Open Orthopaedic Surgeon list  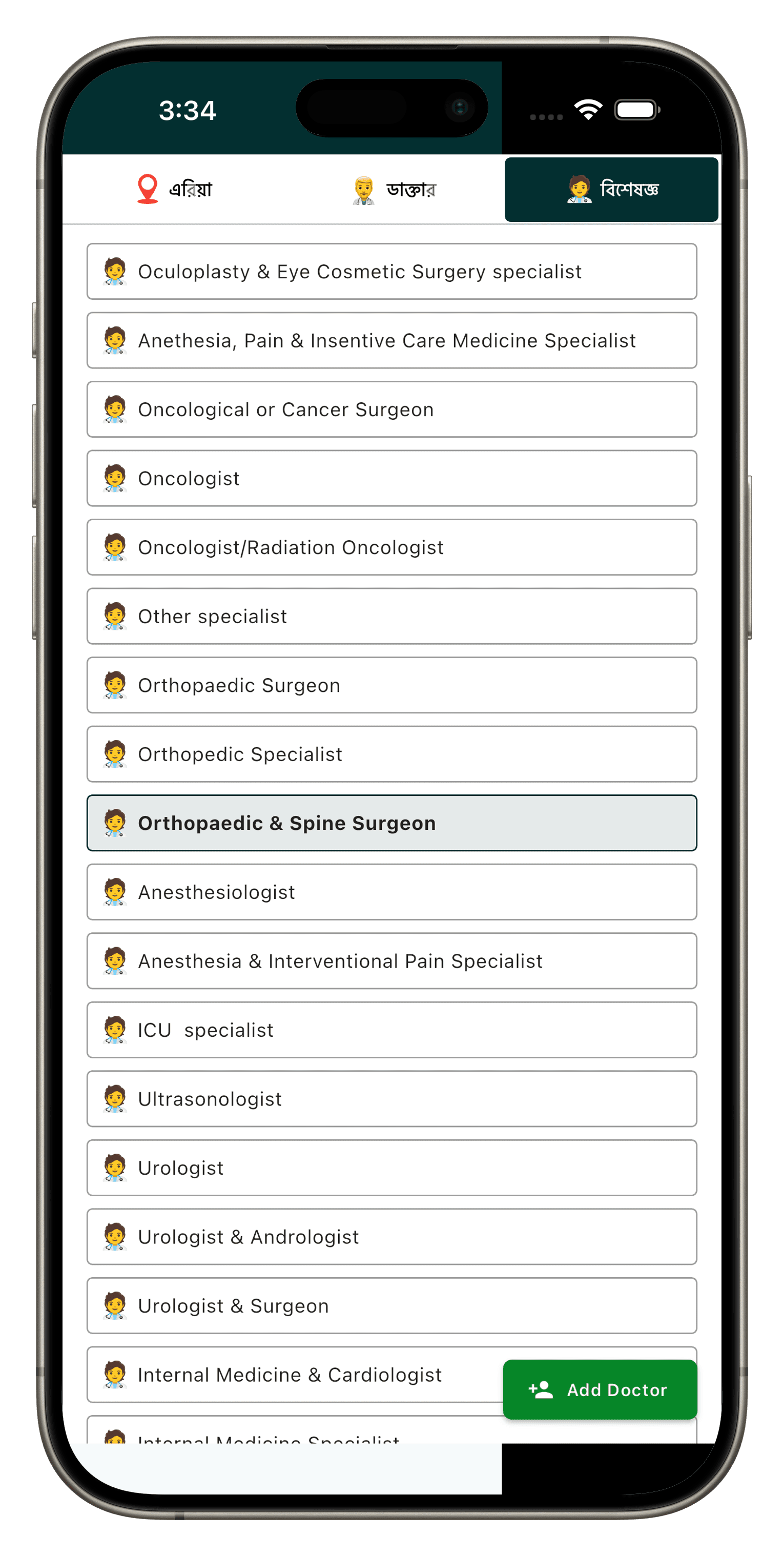coord(391,685)
